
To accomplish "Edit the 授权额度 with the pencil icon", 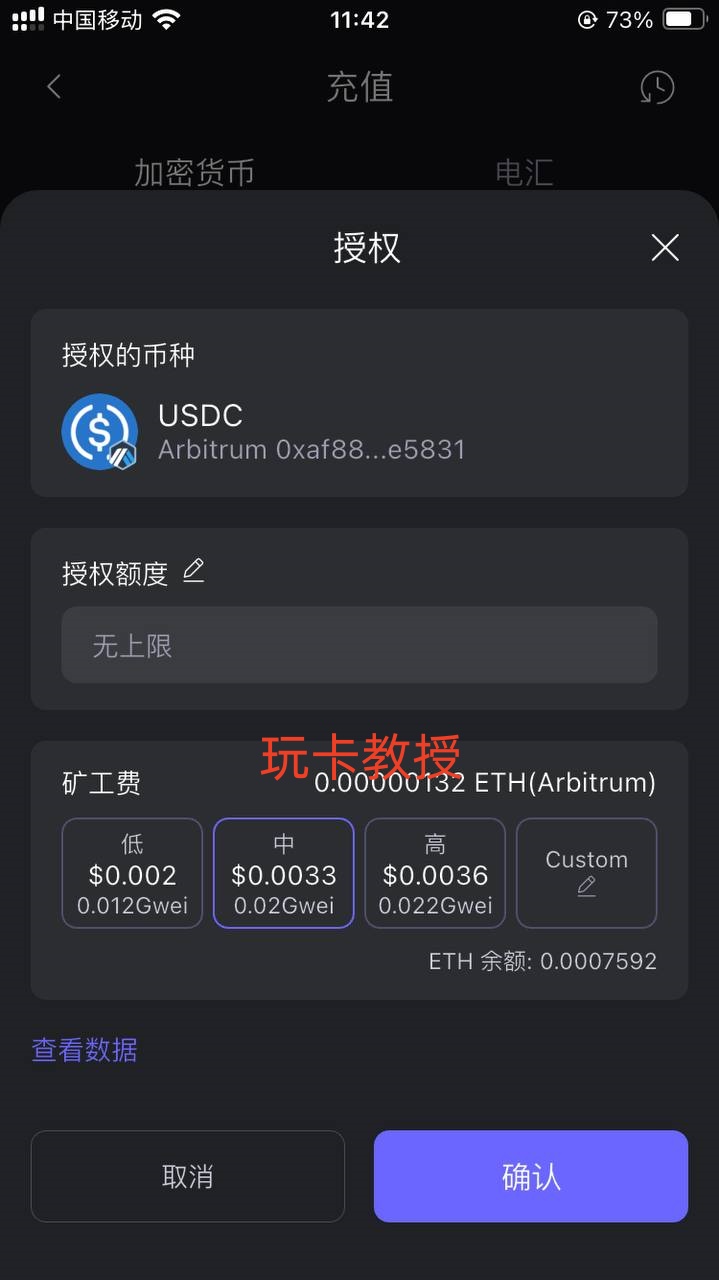I will coord(194,572).
